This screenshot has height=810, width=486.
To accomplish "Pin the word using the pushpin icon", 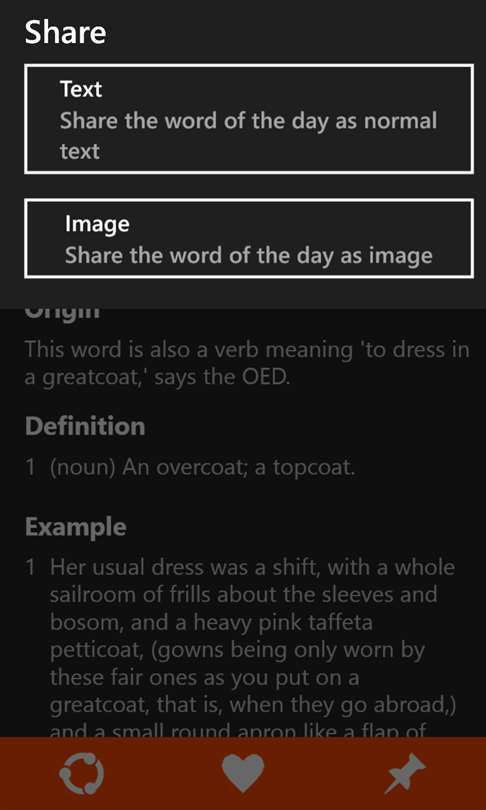I will (405, 773).
